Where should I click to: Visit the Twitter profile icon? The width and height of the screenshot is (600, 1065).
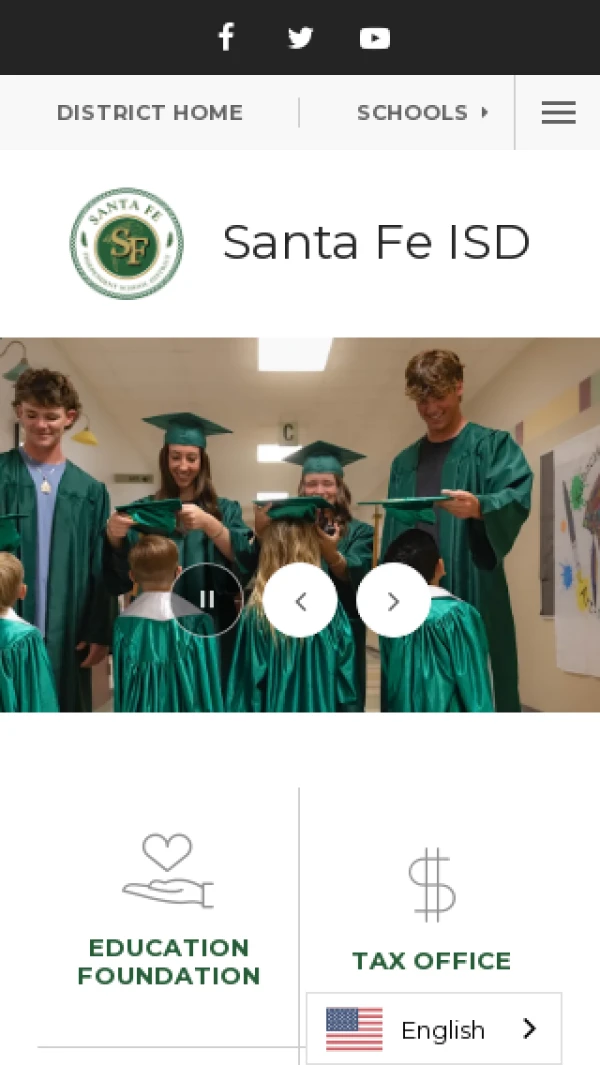(300, 38)
